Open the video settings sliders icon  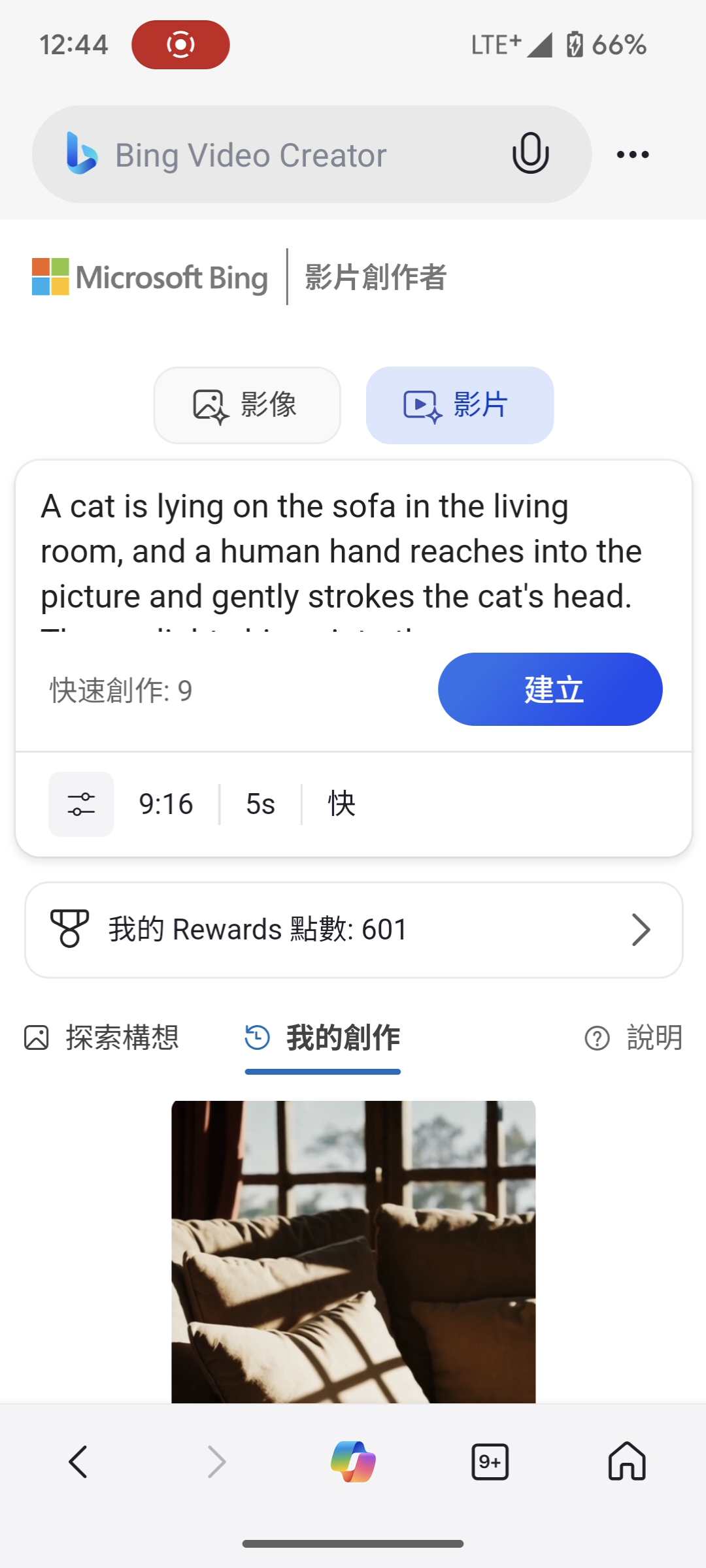[81, 804]
